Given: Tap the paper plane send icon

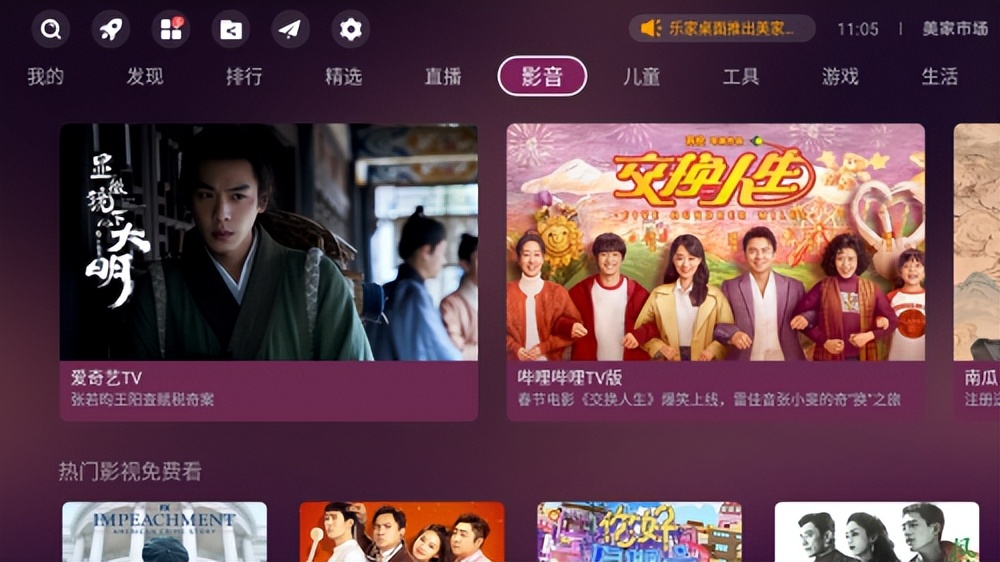Looking at the screenshot, I should tap(290, 29).
